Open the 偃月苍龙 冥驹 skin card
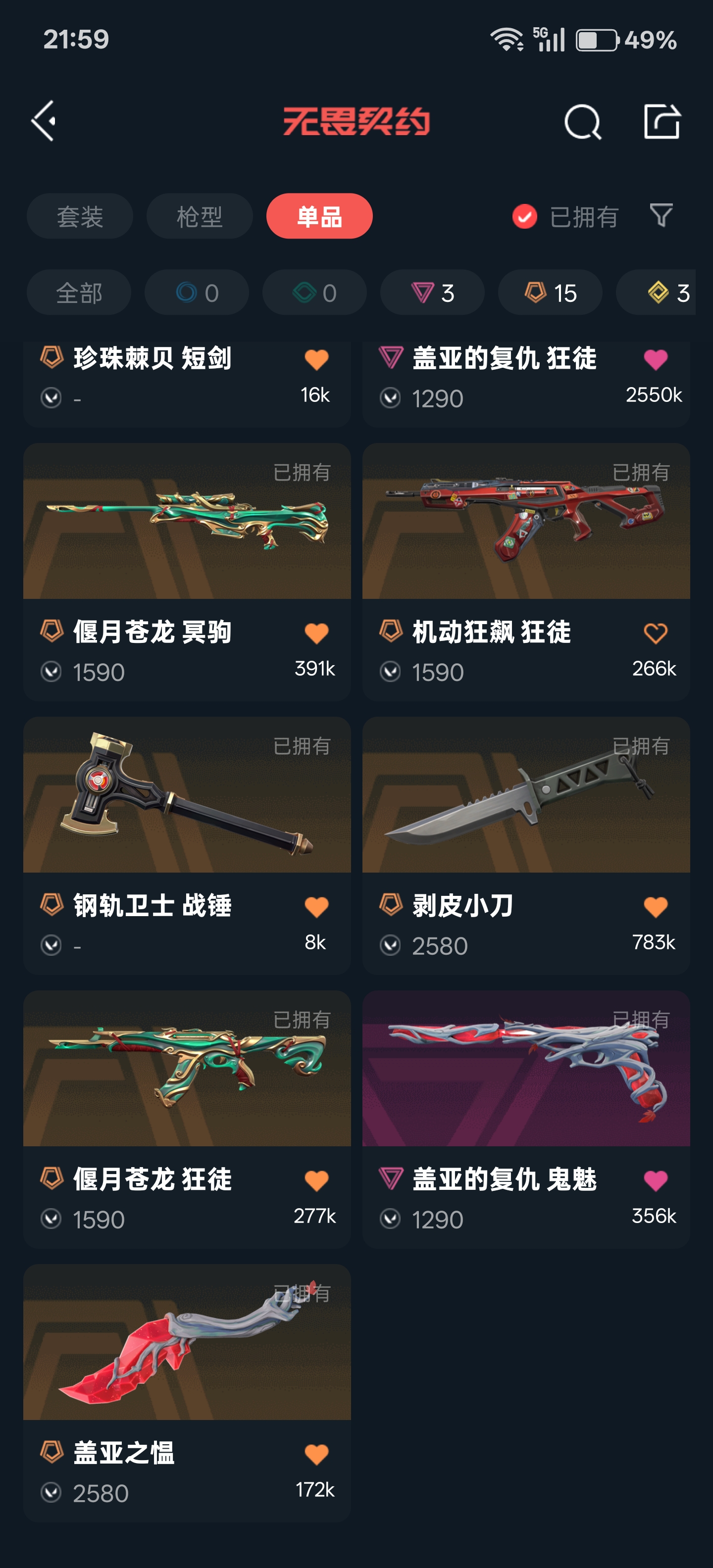Screen dimensions: 713x1568 pyautogui.click(x=187, y=572)
